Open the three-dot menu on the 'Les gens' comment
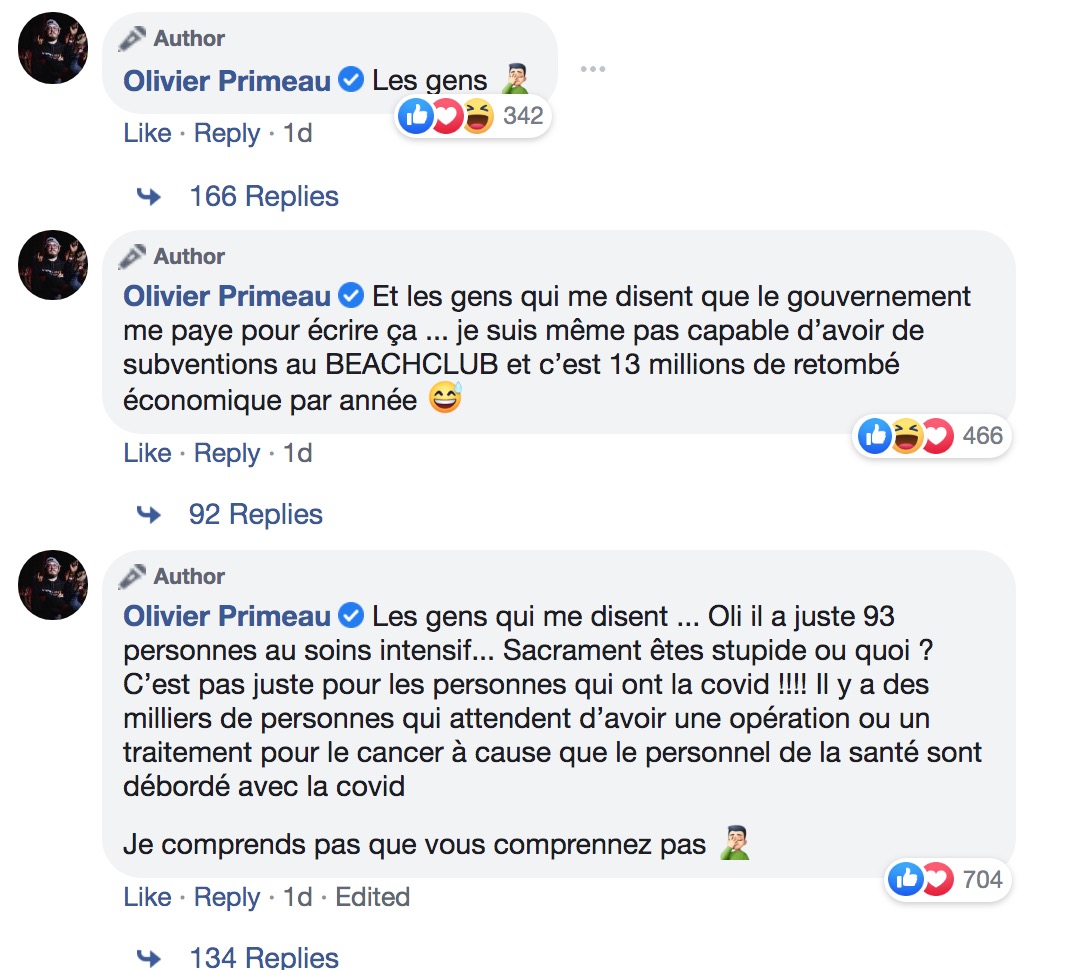The height and width of the screenshot is (970, 1084). tap(593, 69)
